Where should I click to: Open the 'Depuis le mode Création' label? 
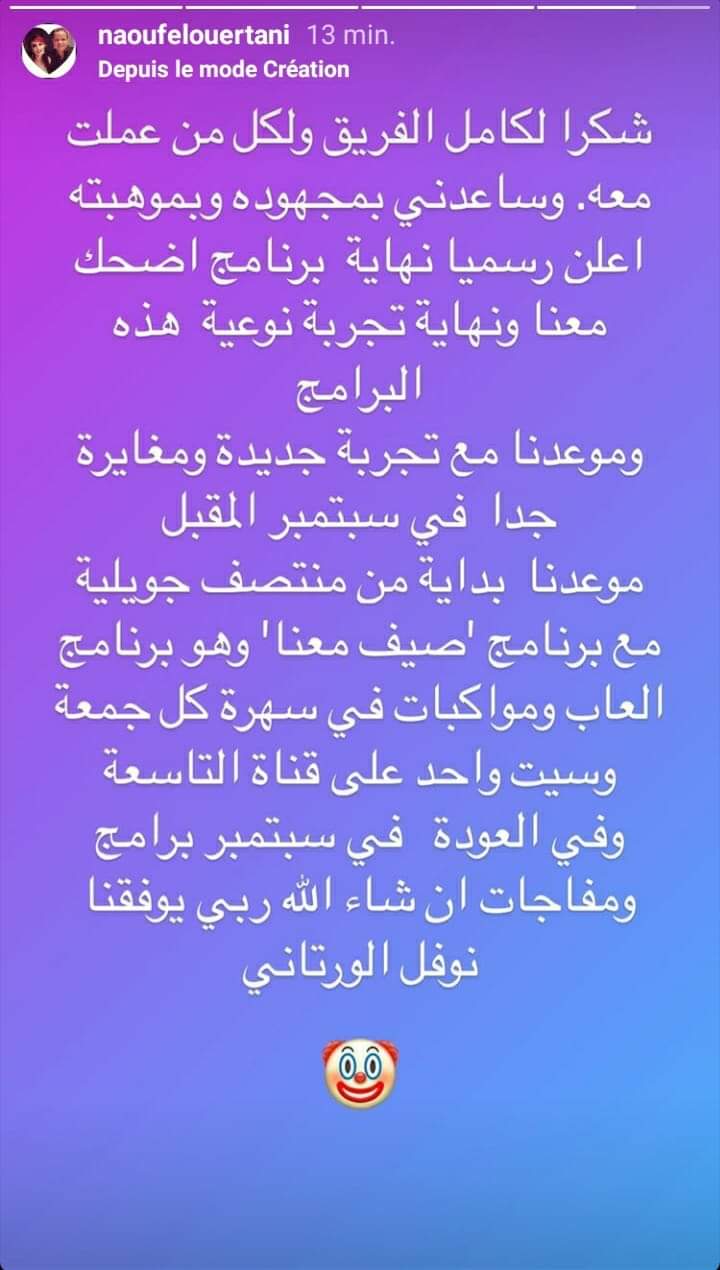(x=223, y=69)
